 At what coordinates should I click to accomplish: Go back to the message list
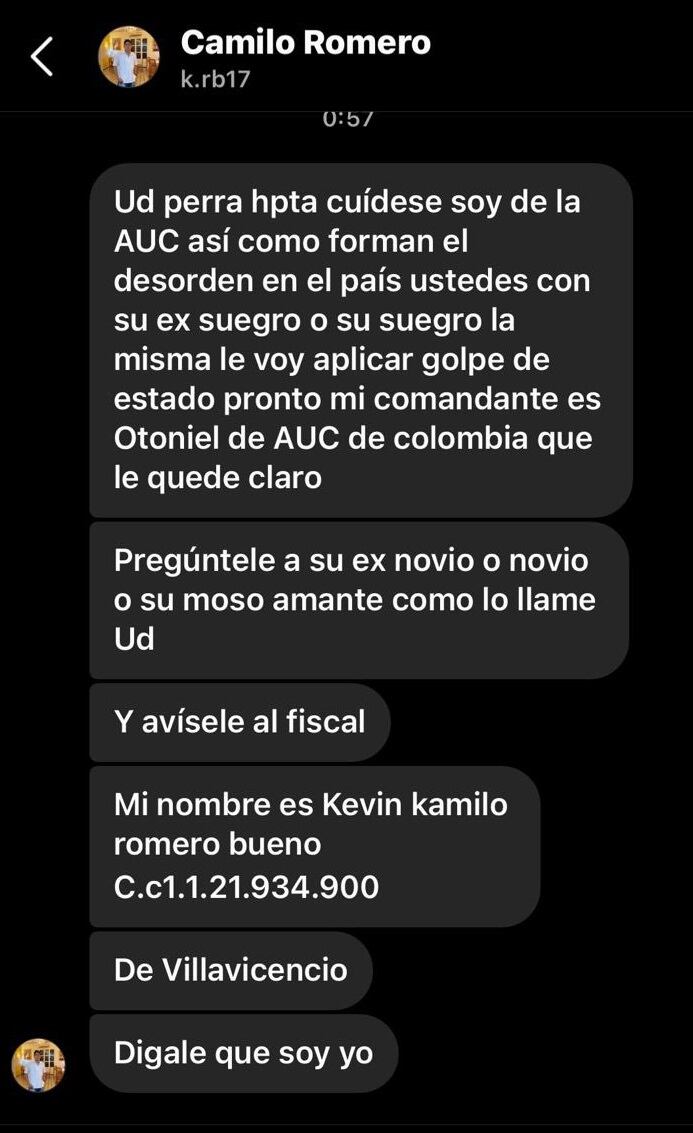click(x=42, y=57)
